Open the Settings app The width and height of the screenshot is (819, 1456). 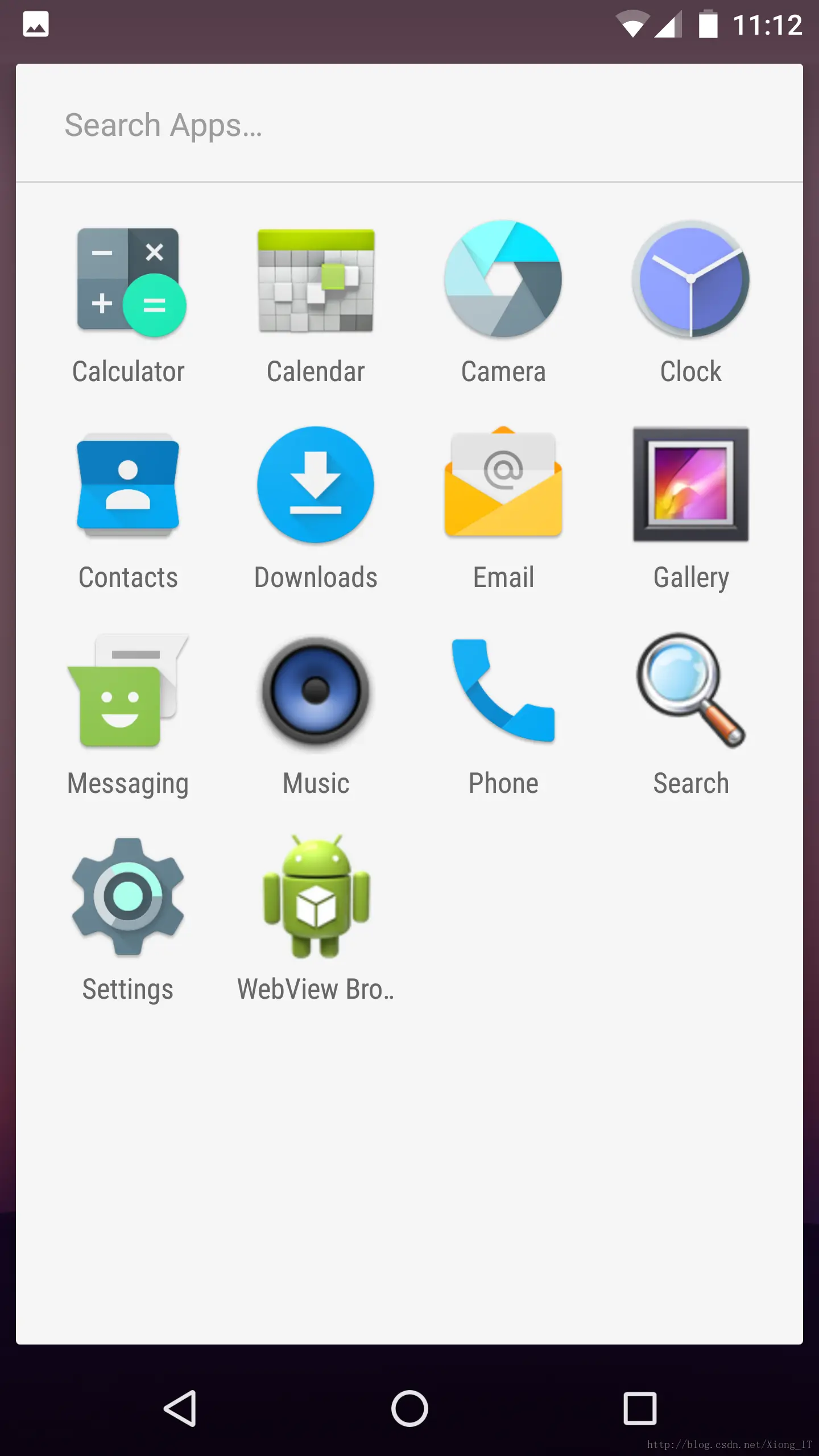[129, 897]
